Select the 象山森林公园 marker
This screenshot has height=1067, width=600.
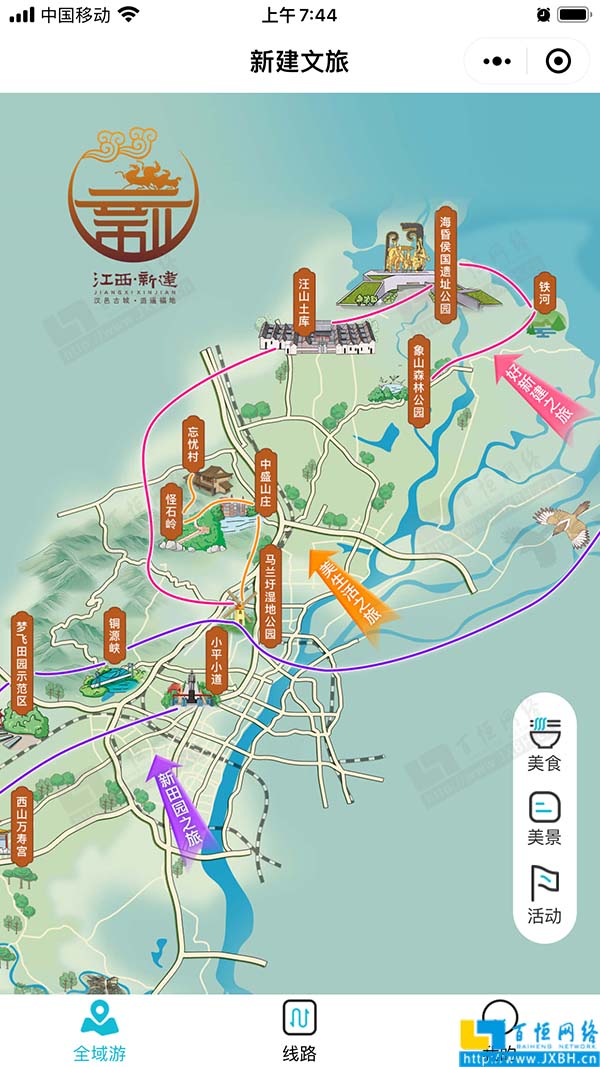(x=418, y=381)
